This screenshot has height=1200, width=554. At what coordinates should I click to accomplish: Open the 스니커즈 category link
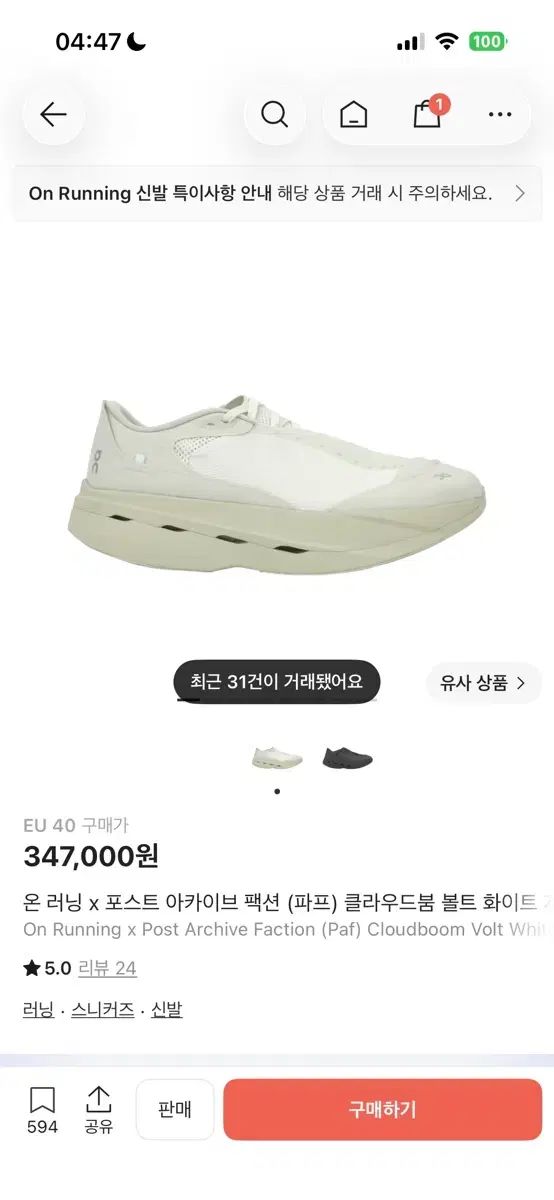102,1010
